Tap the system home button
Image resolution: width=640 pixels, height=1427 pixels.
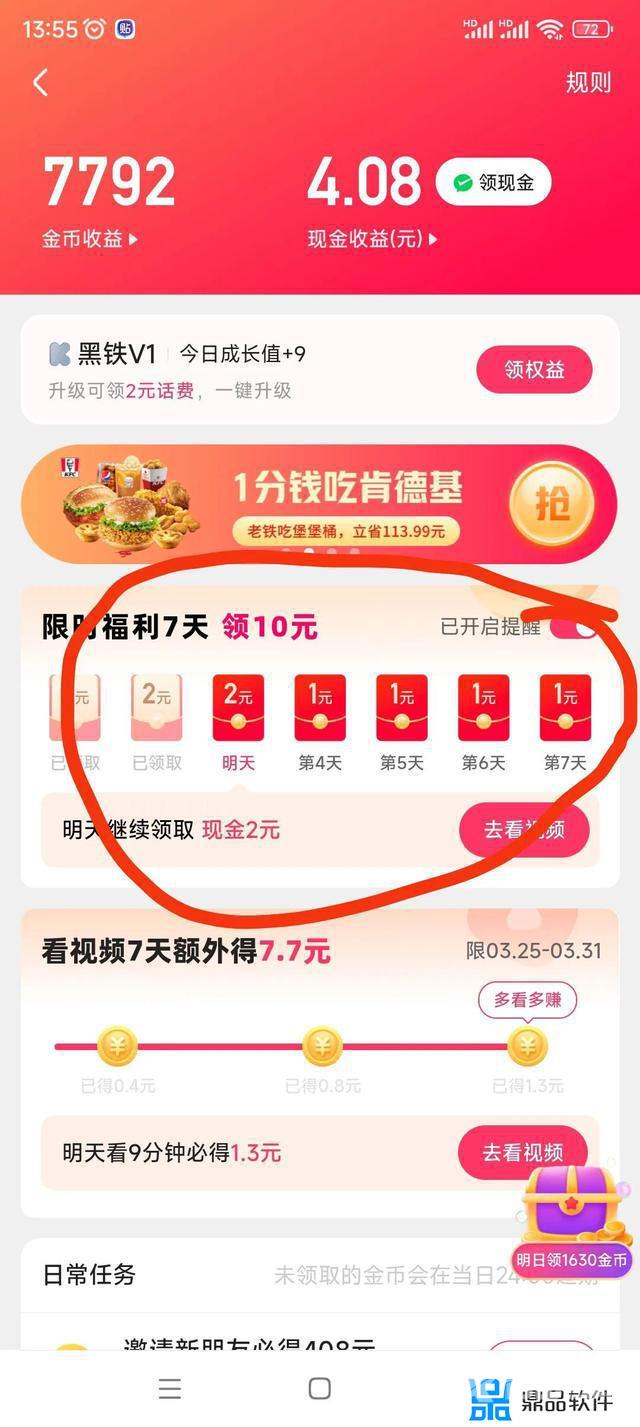(320, 1388)
